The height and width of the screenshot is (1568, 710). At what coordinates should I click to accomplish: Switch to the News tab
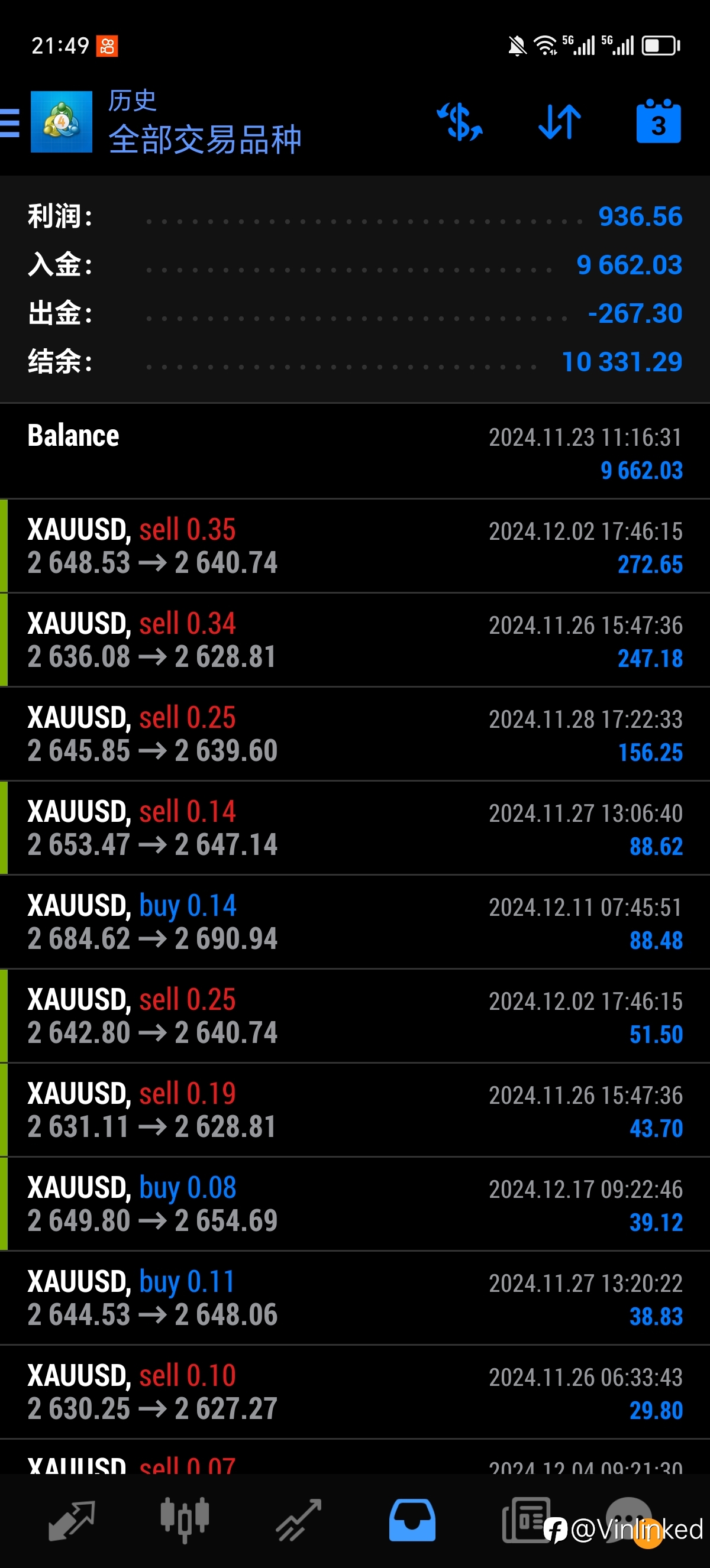526,1520
